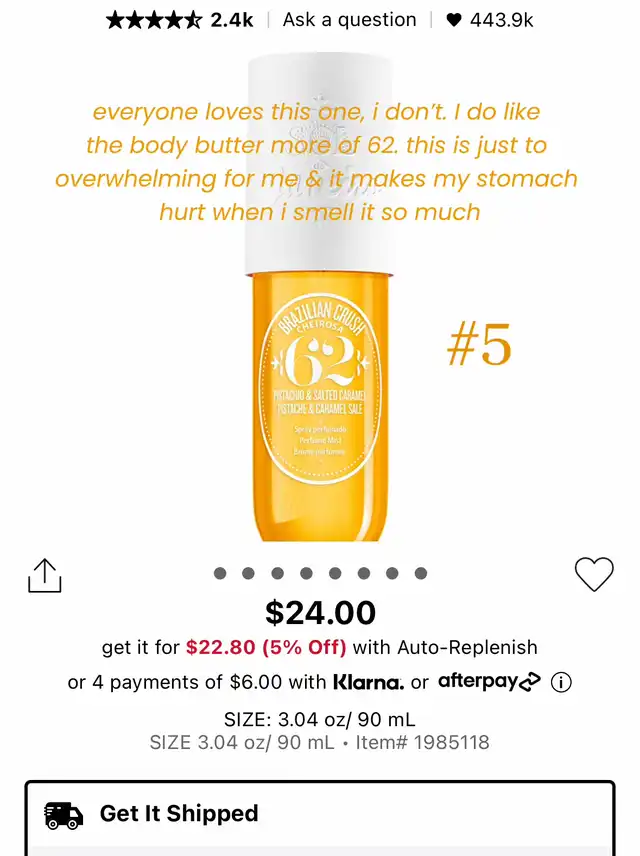Jump to last image via page dots

click(421, 573)
